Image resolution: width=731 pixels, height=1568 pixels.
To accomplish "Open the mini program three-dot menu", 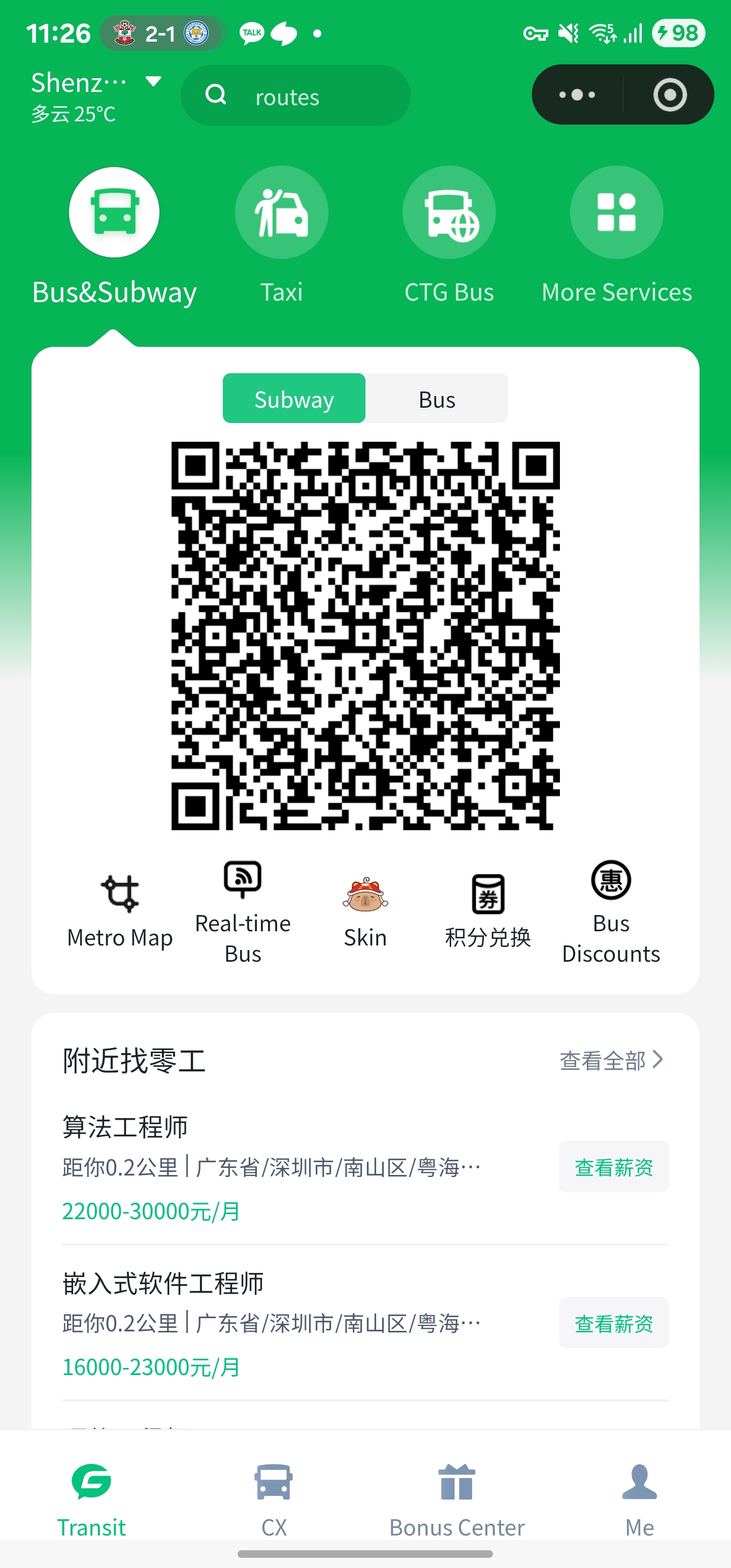I will [x=577, y=94].
